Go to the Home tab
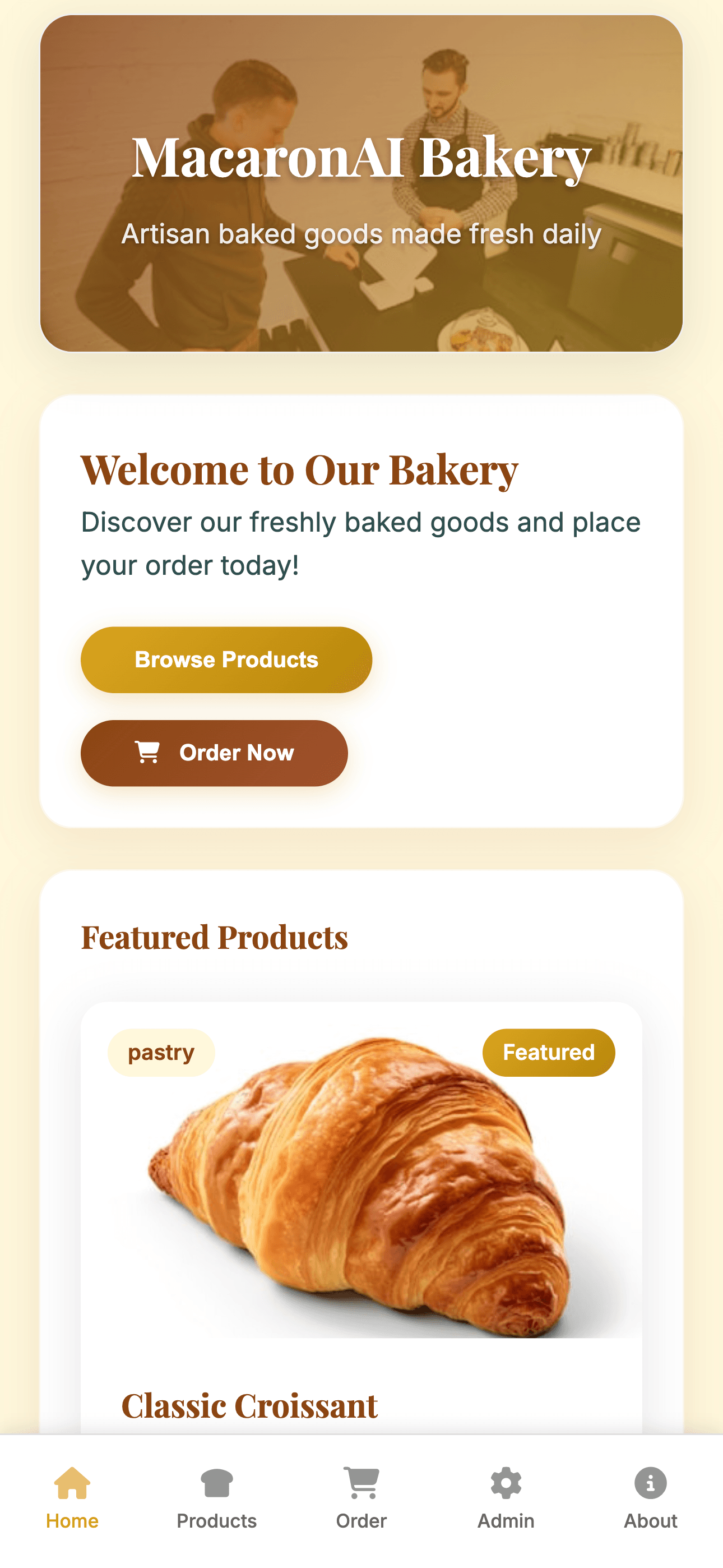Viewport: 723px width, 1568px height. pyautogui.click(x=72, y=1498)
